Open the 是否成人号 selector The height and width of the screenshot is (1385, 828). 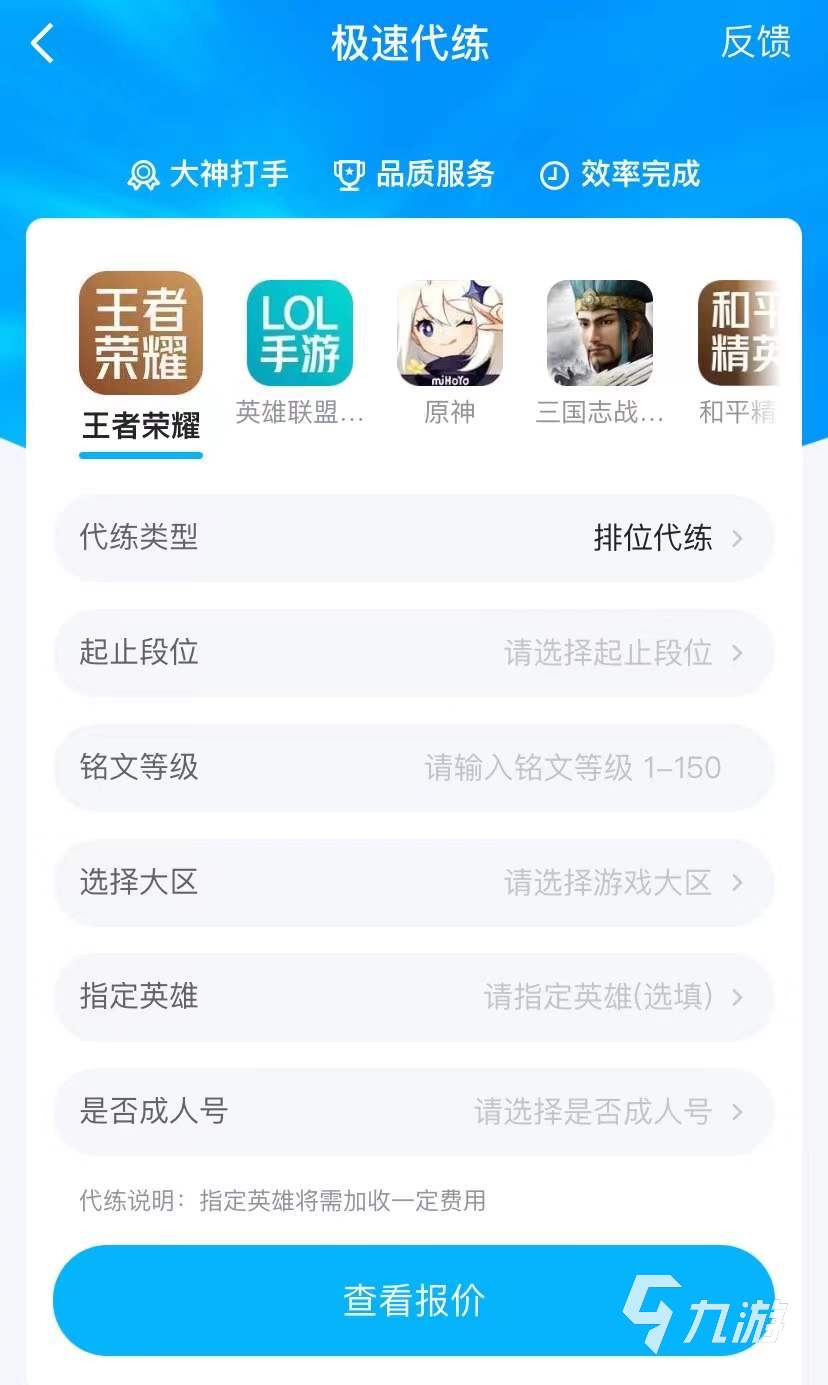[x=414, y=1112]
